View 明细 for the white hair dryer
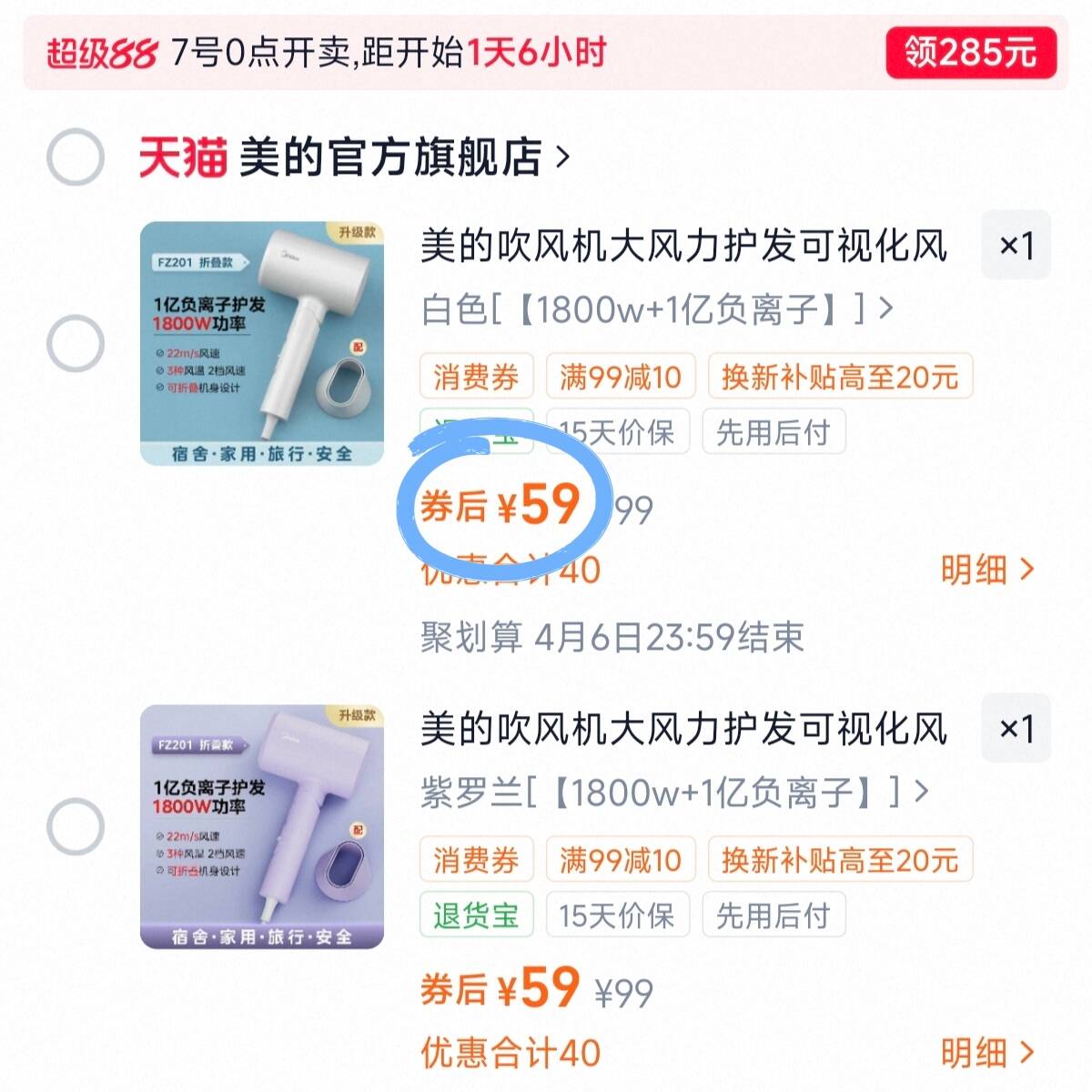1092x1092 pixels. coord(987,570)
